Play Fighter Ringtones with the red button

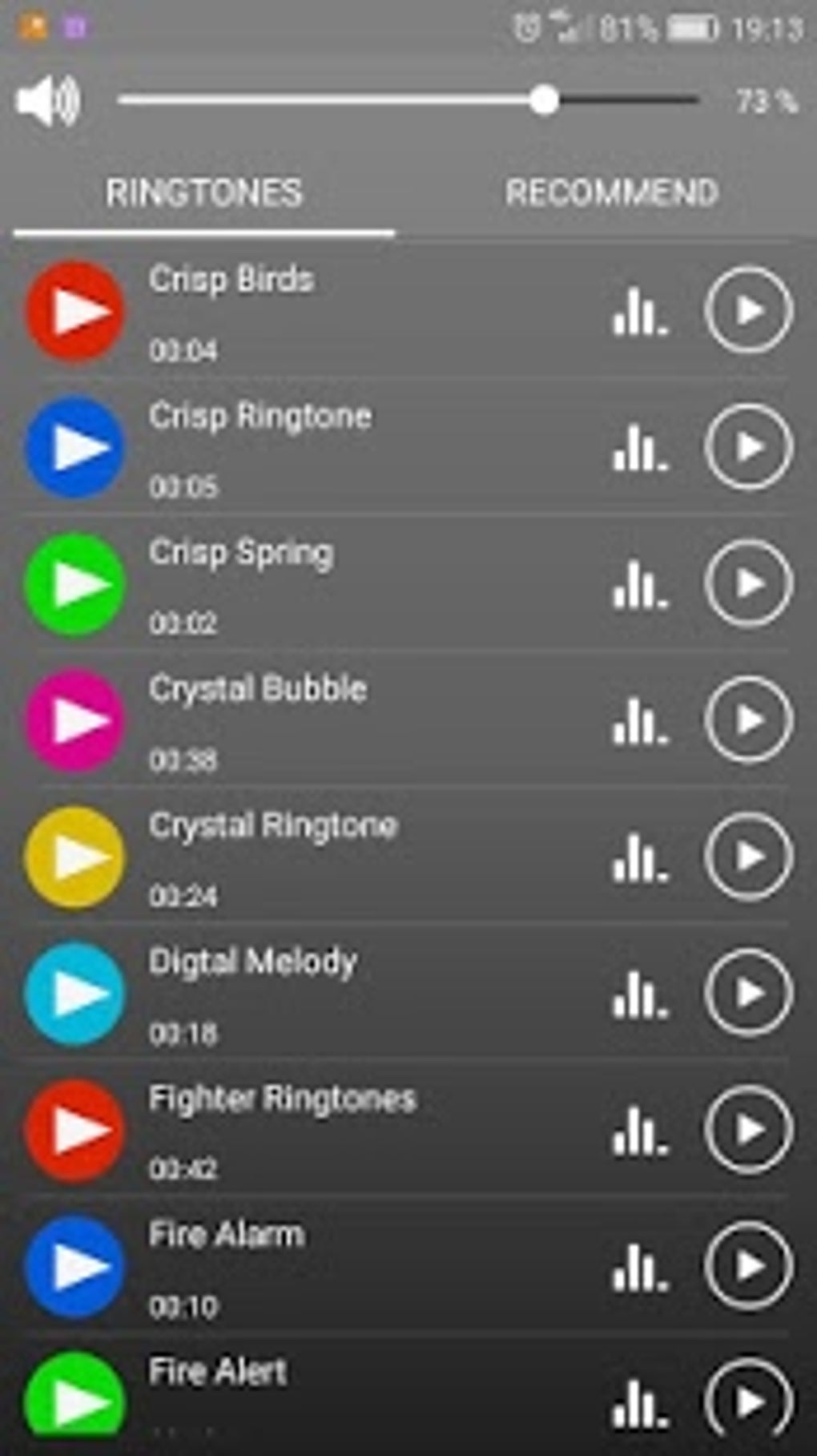click(x=75, y=1130)
